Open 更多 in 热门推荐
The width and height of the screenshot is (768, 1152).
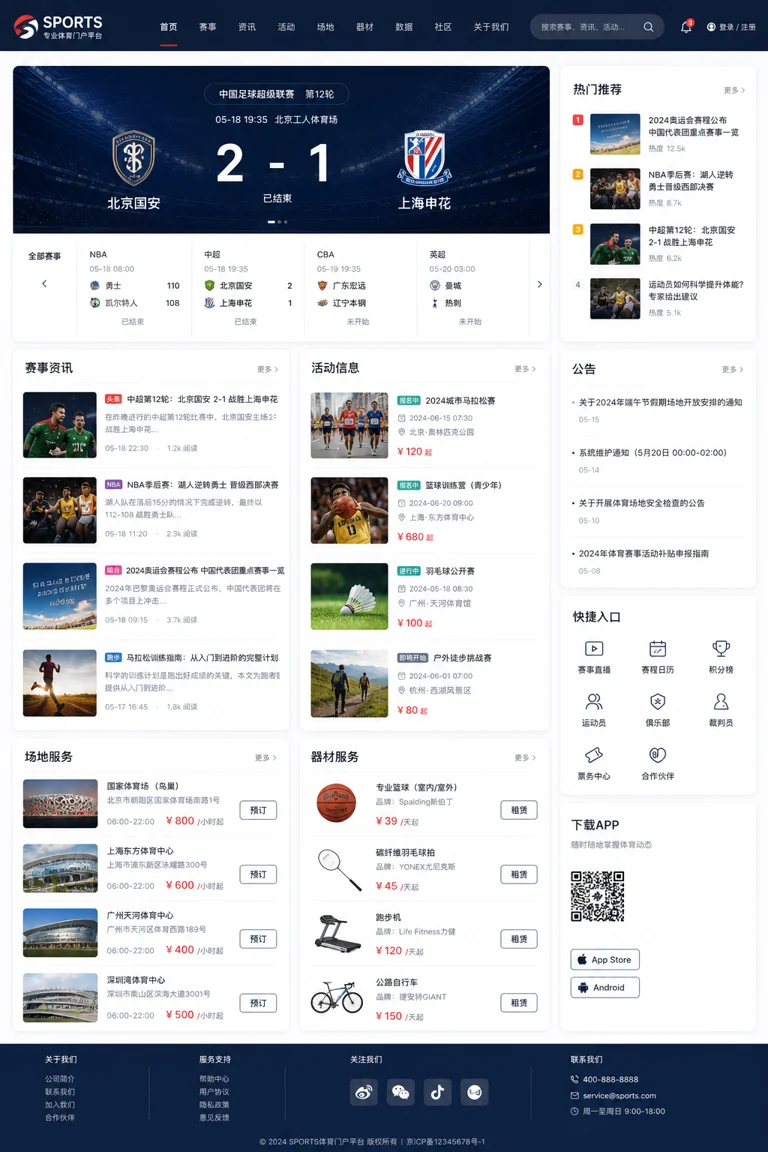click(733, 90)
